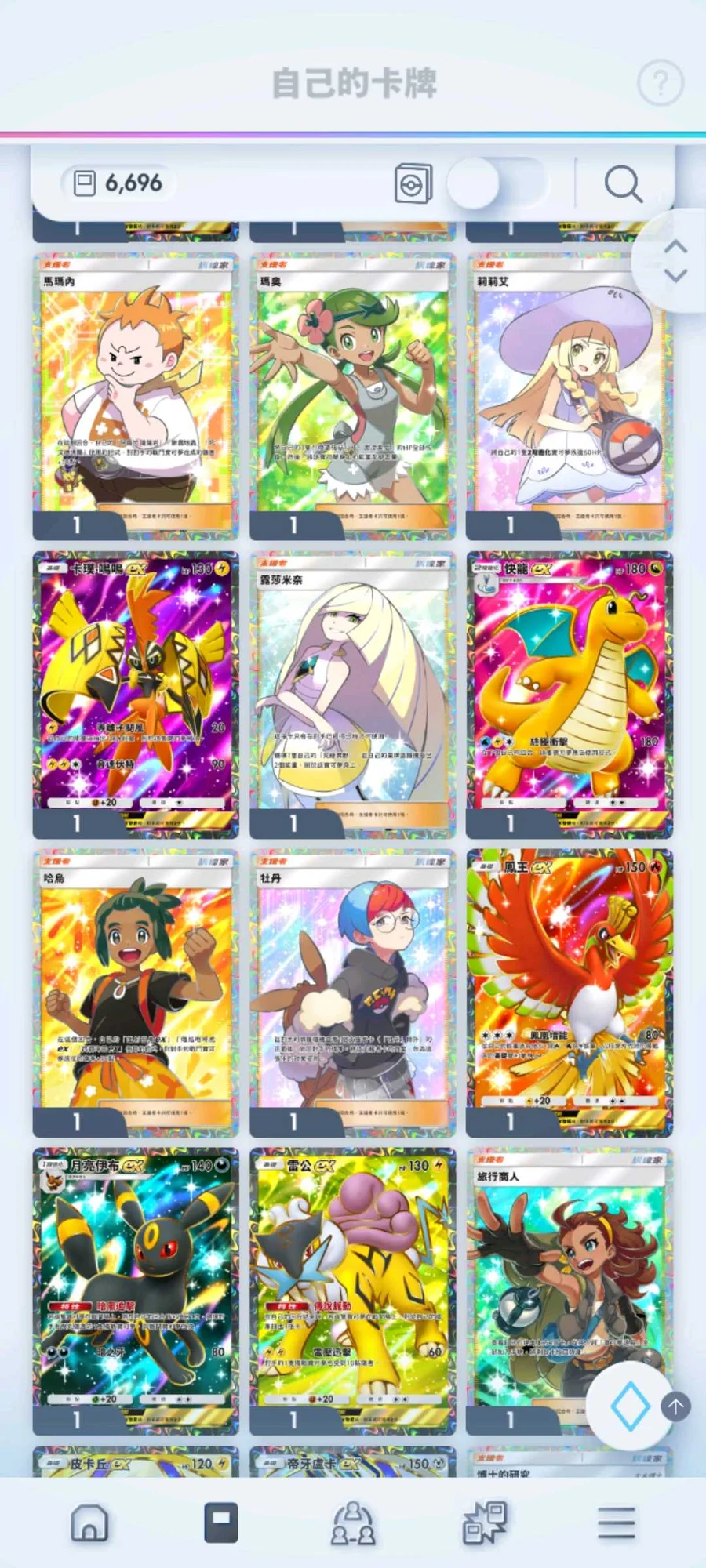
Task: Select the 快龍 ex card
Action: click(569, 695)
